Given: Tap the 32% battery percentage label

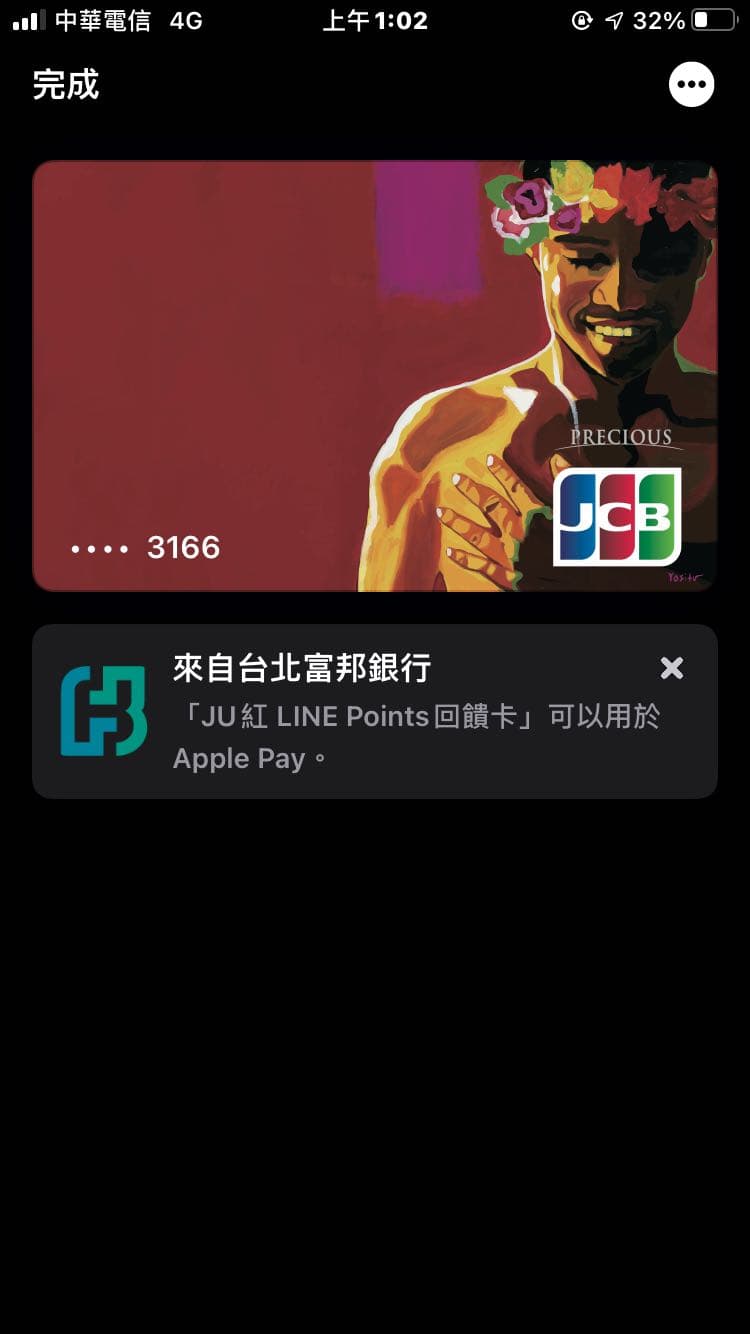Looking at the screenshot, I should coord(660,18).
